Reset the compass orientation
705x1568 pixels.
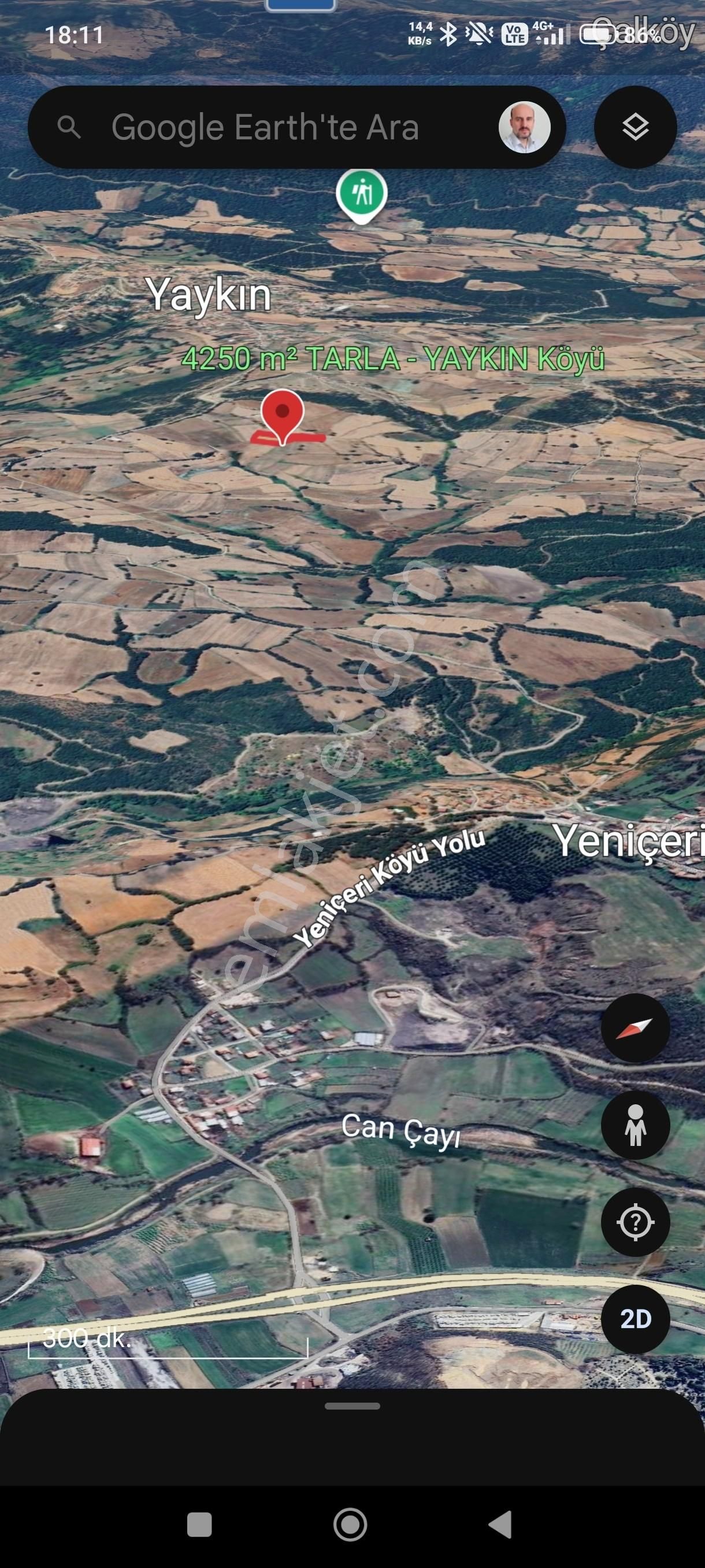pos(635,1027)
